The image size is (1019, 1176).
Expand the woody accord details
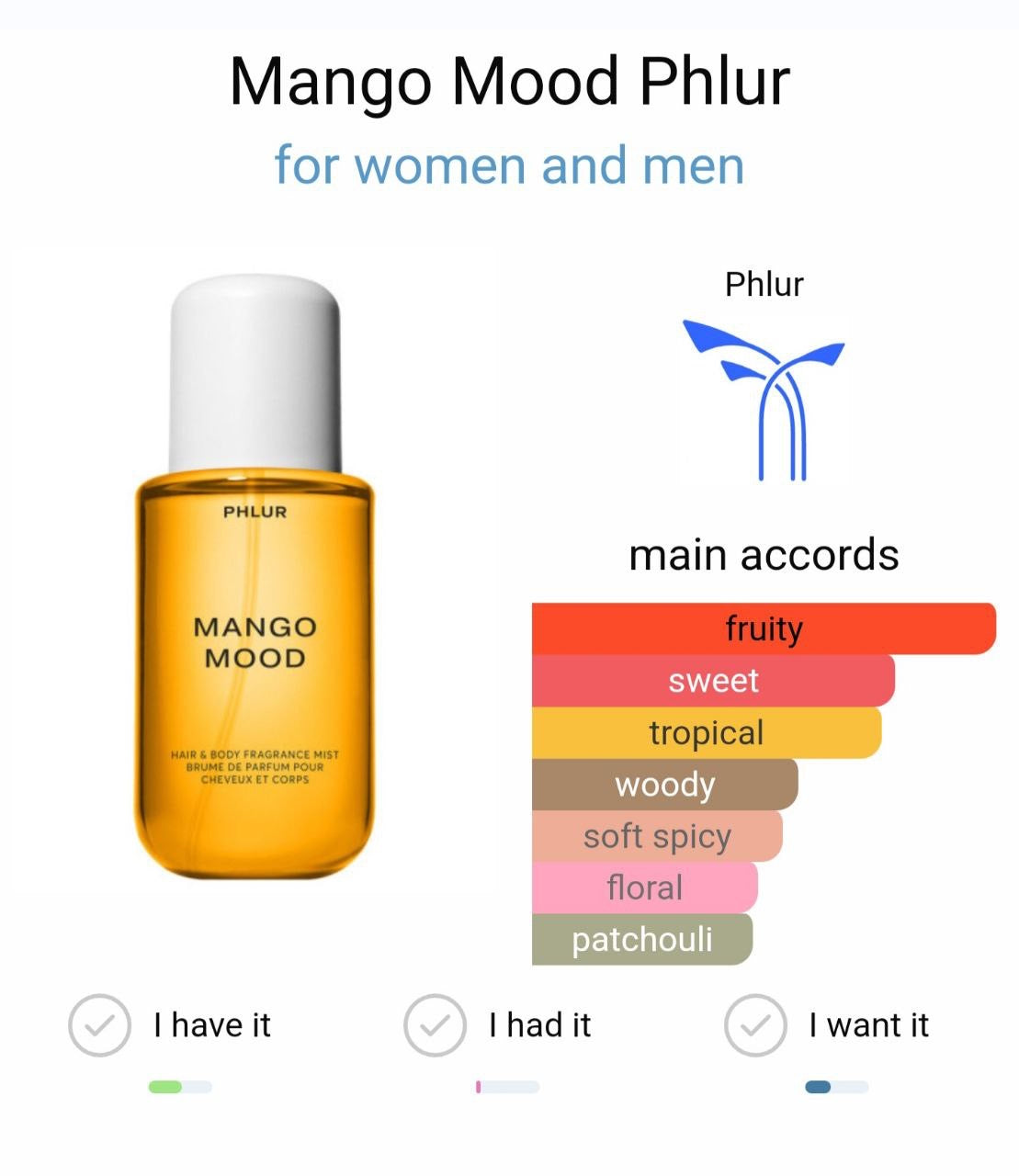point(664,785)
